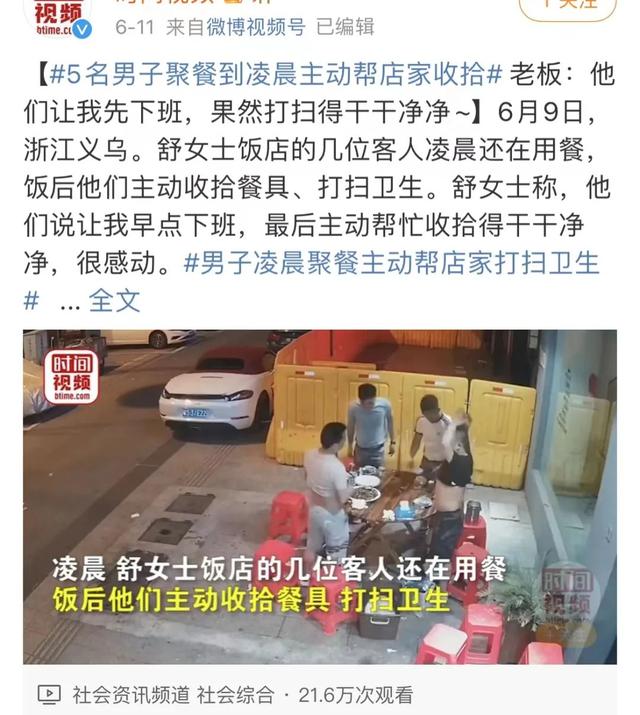Open the poster's profile avatar
The width and height of the screenshot is (640, 715).
click(53, 15)
